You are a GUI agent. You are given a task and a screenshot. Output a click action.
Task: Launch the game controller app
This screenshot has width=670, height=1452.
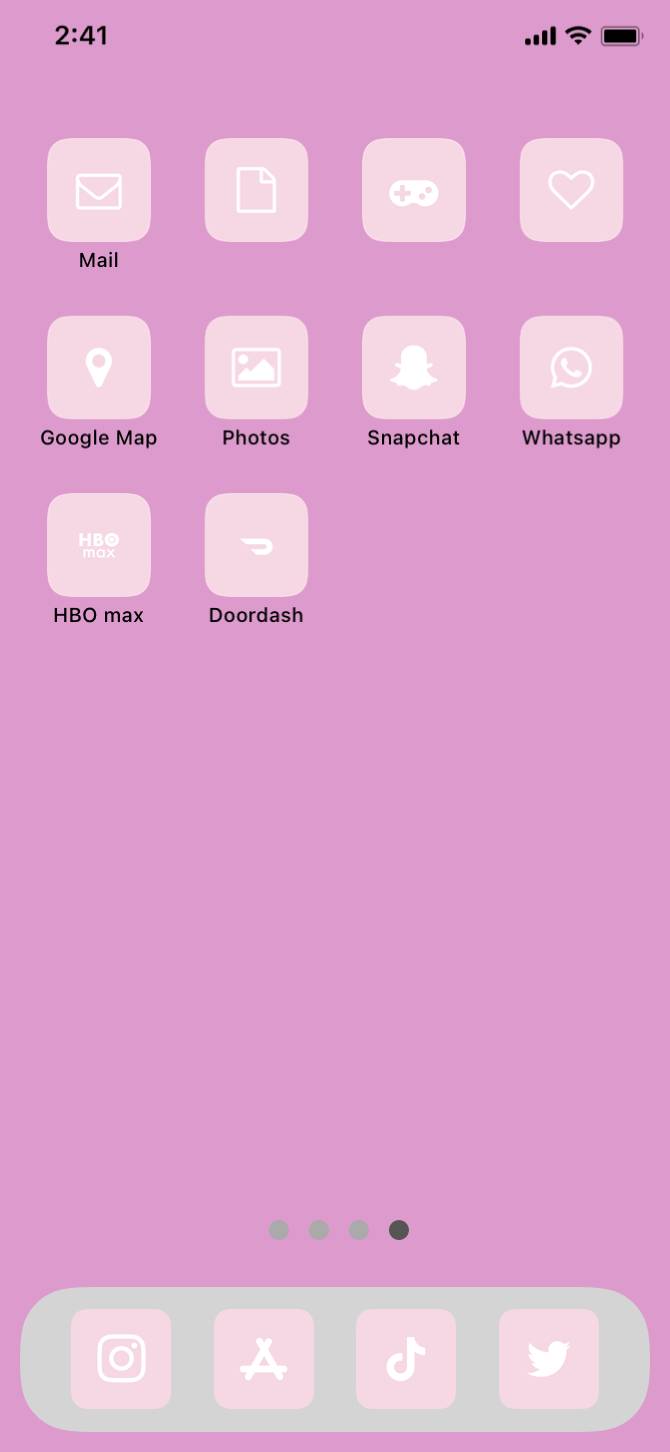[x=413, y=190]
